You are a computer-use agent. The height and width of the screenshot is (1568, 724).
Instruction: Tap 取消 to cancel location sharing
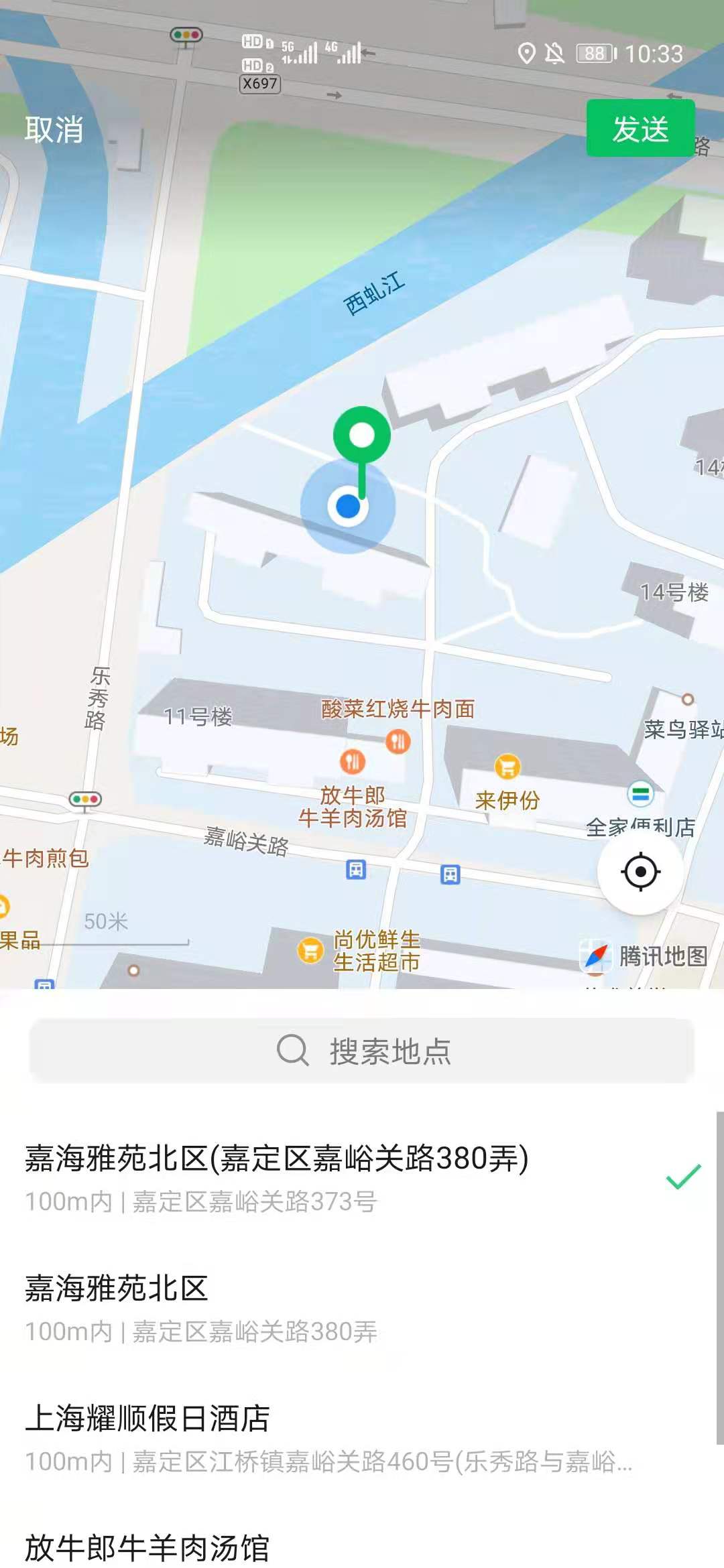tap(54, 129)
